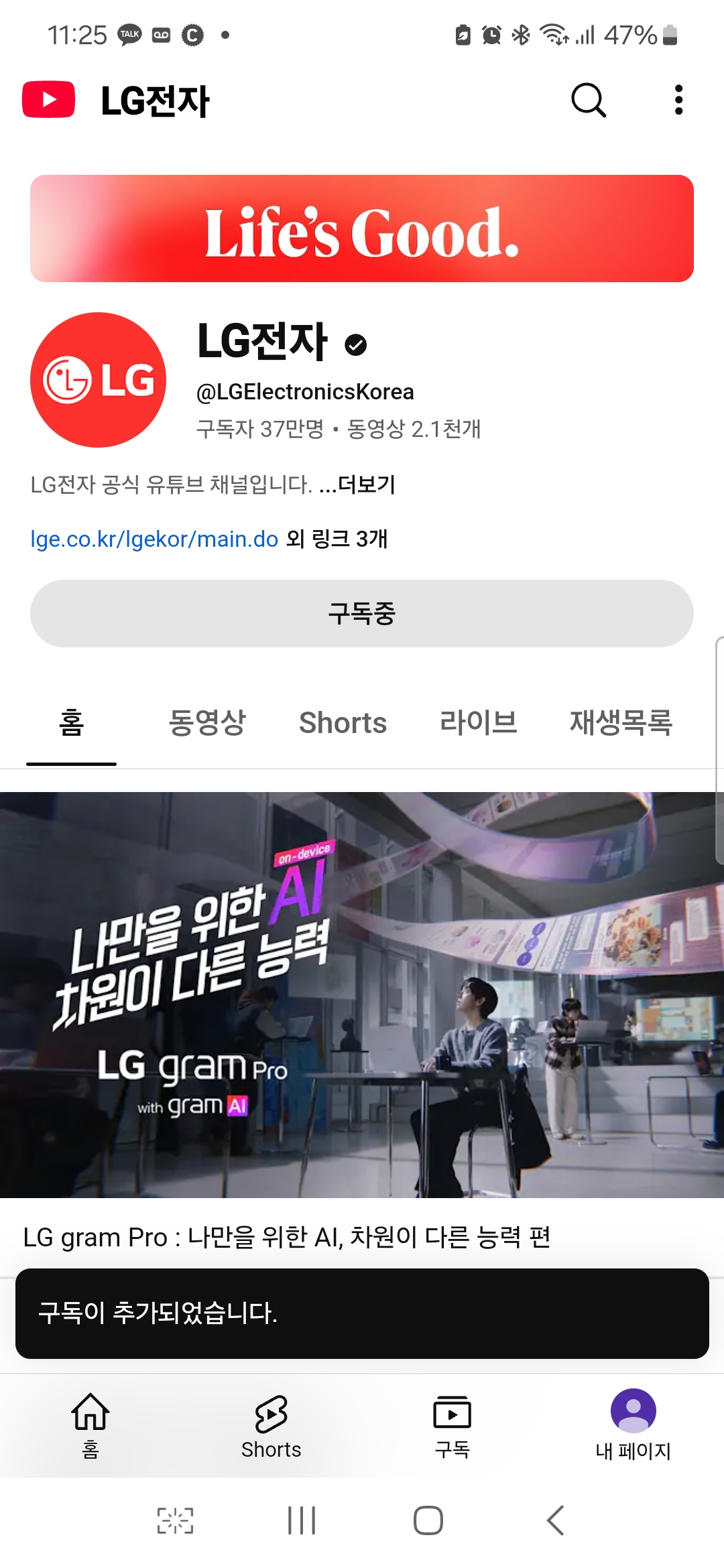Tap the YouTube logo in the header

click(x=48, y=100)
